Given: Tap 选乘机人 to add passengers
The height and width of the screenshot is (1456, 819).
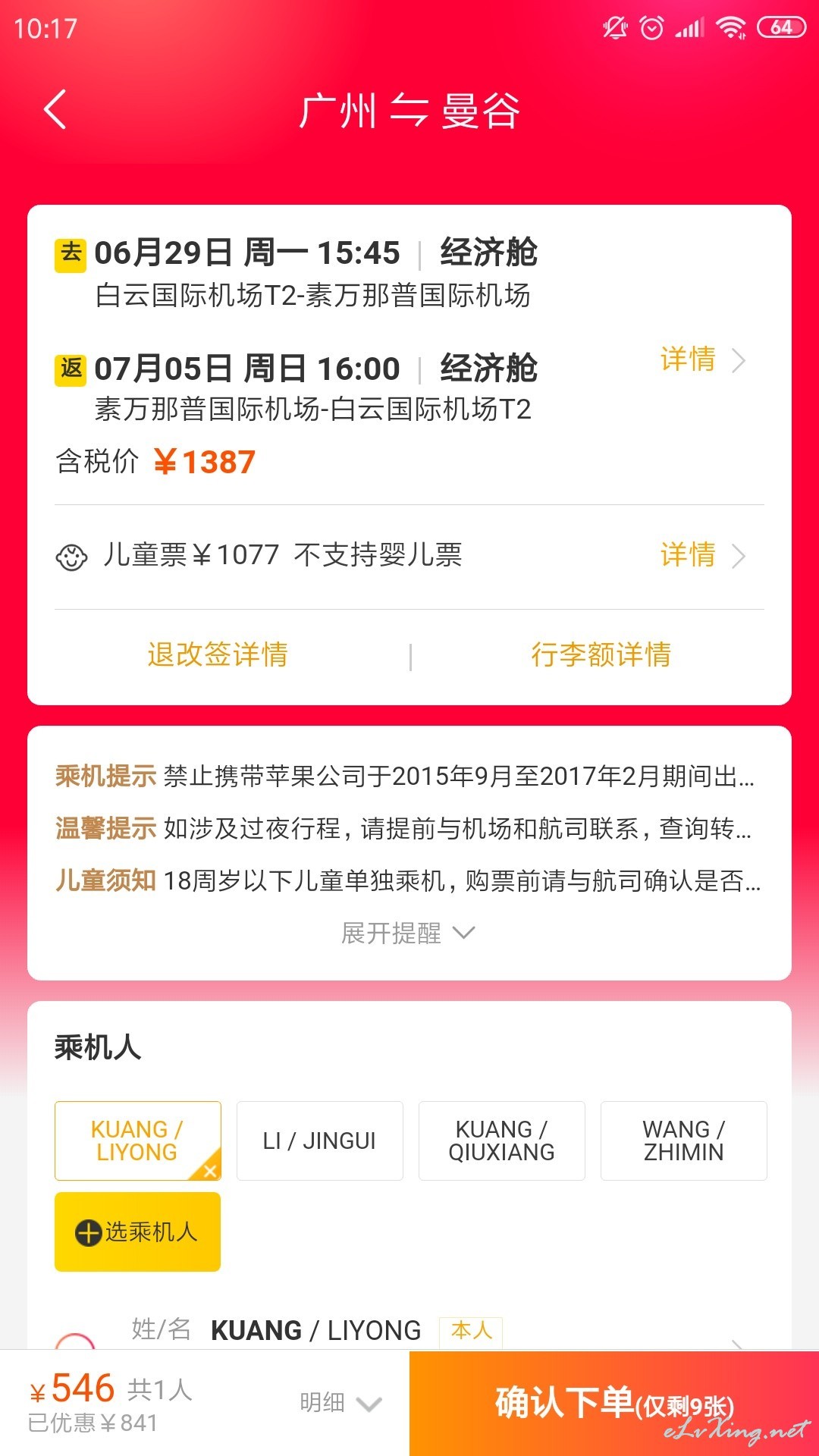Looking at the screenshot, I should click(138, 1232).
